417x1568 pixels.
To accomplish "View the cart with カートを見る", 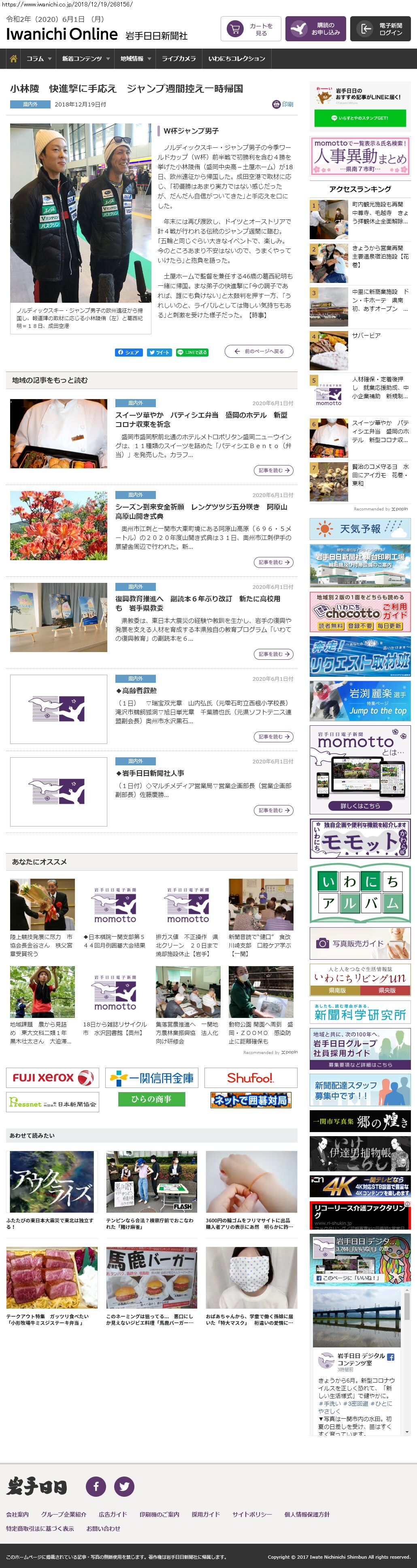I will (250, 29).
